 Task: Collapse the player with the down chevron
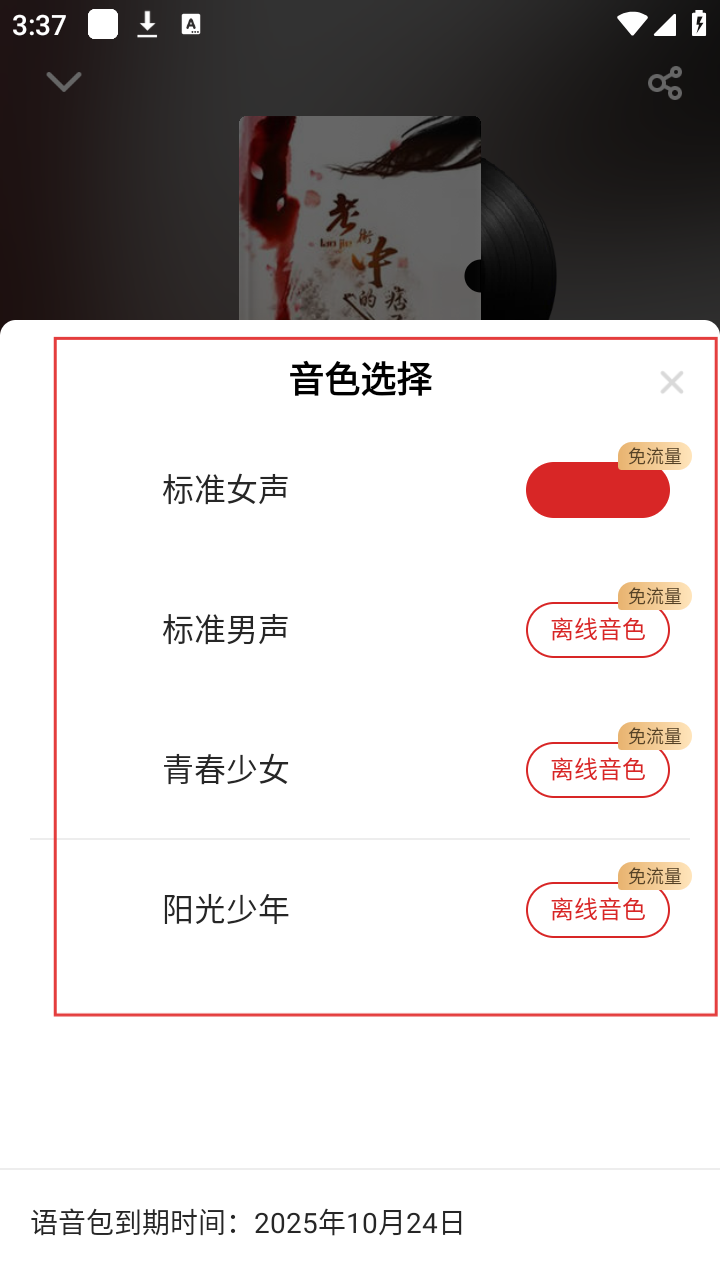pos(64,82)
